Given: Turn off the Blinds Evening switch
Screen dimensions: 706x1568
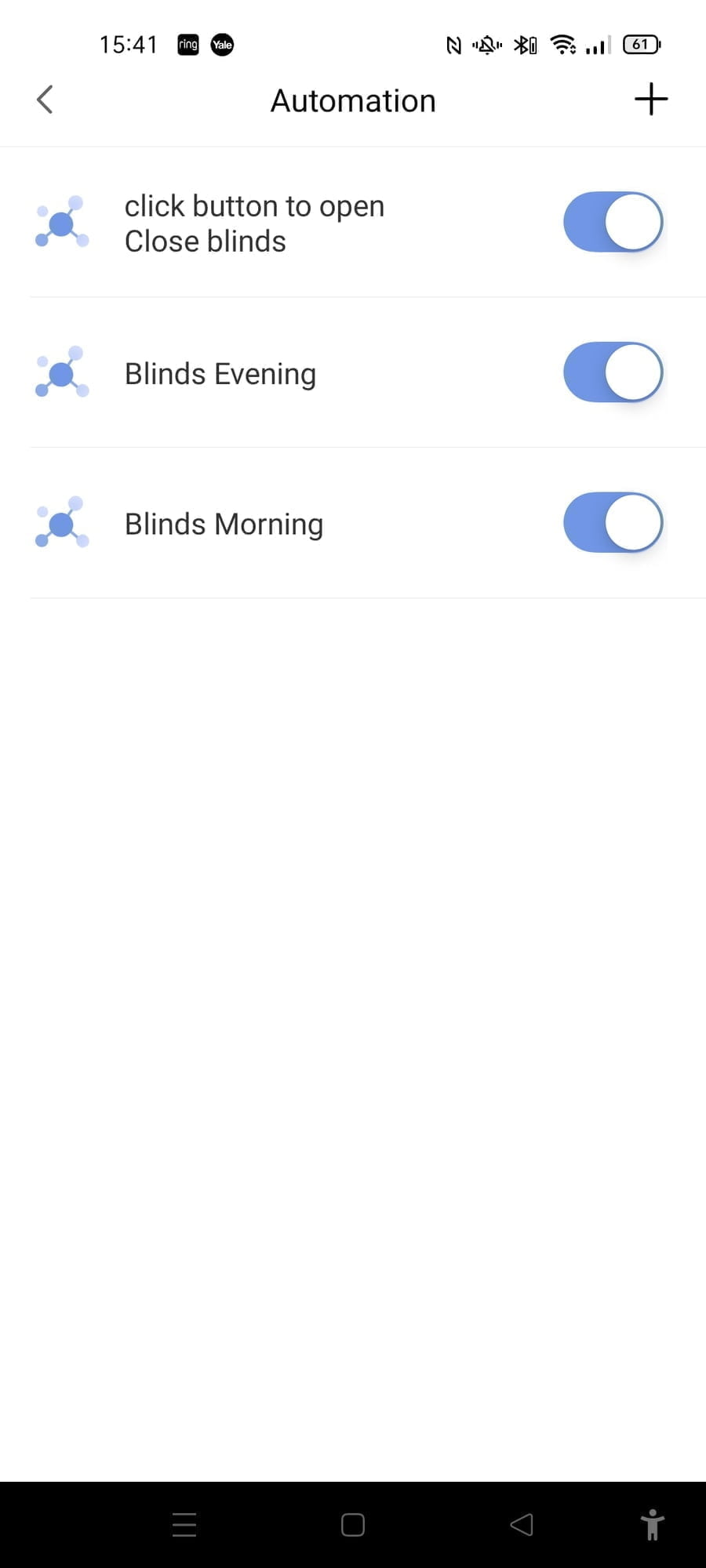Looking at the screenshot, I should [613, 372].
